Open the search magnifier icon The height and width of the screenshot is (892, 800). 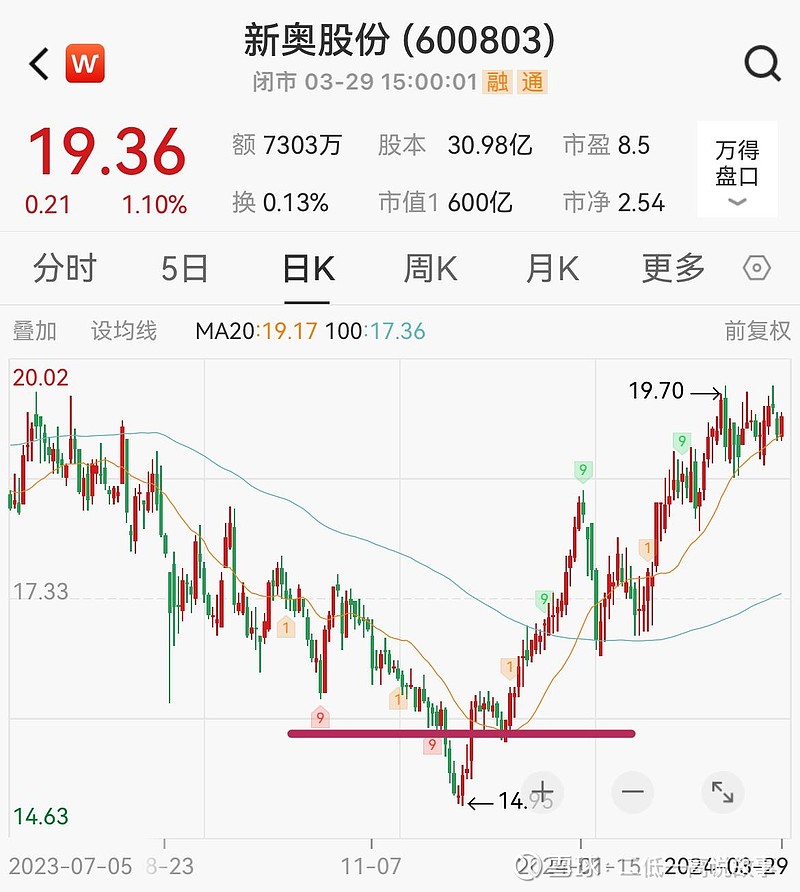coord(763,64)
